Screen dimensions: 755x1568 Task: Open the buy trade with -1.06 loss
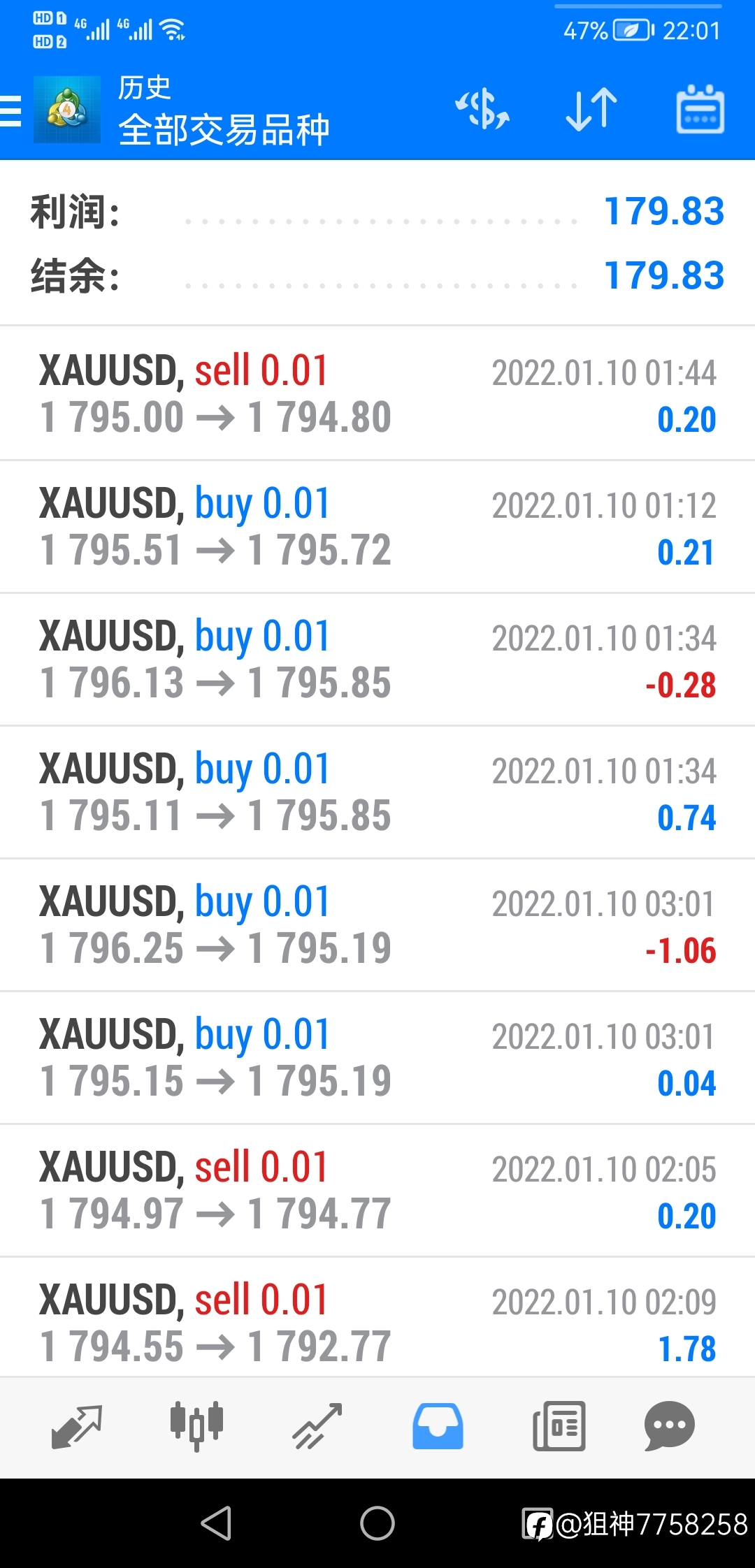(377, 925)
